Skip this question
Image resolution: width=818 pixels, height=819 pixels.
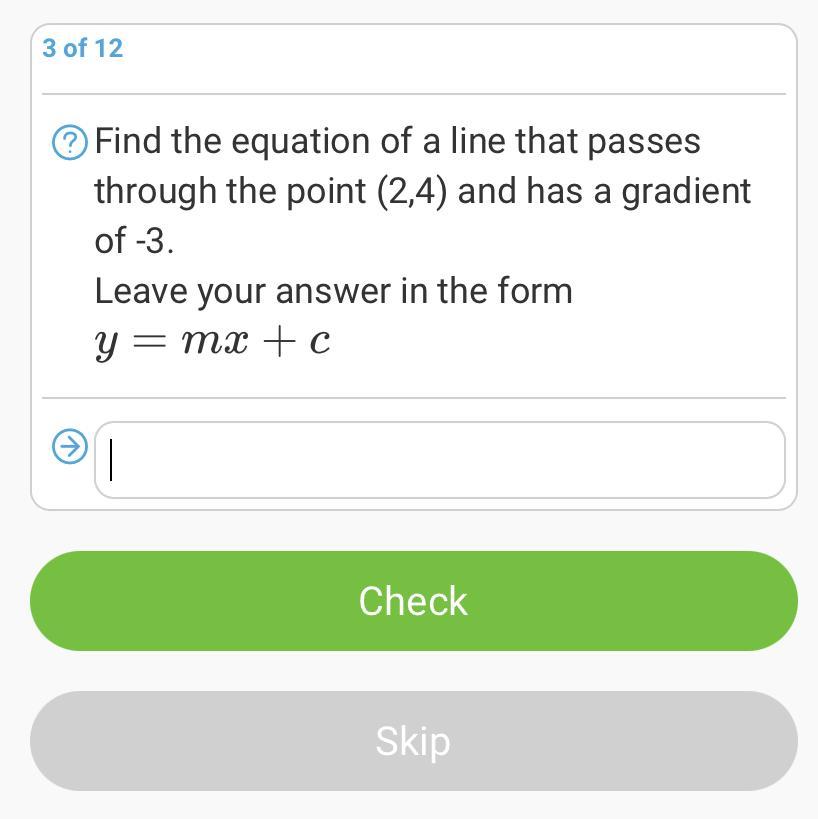click(x=413, y=741)
